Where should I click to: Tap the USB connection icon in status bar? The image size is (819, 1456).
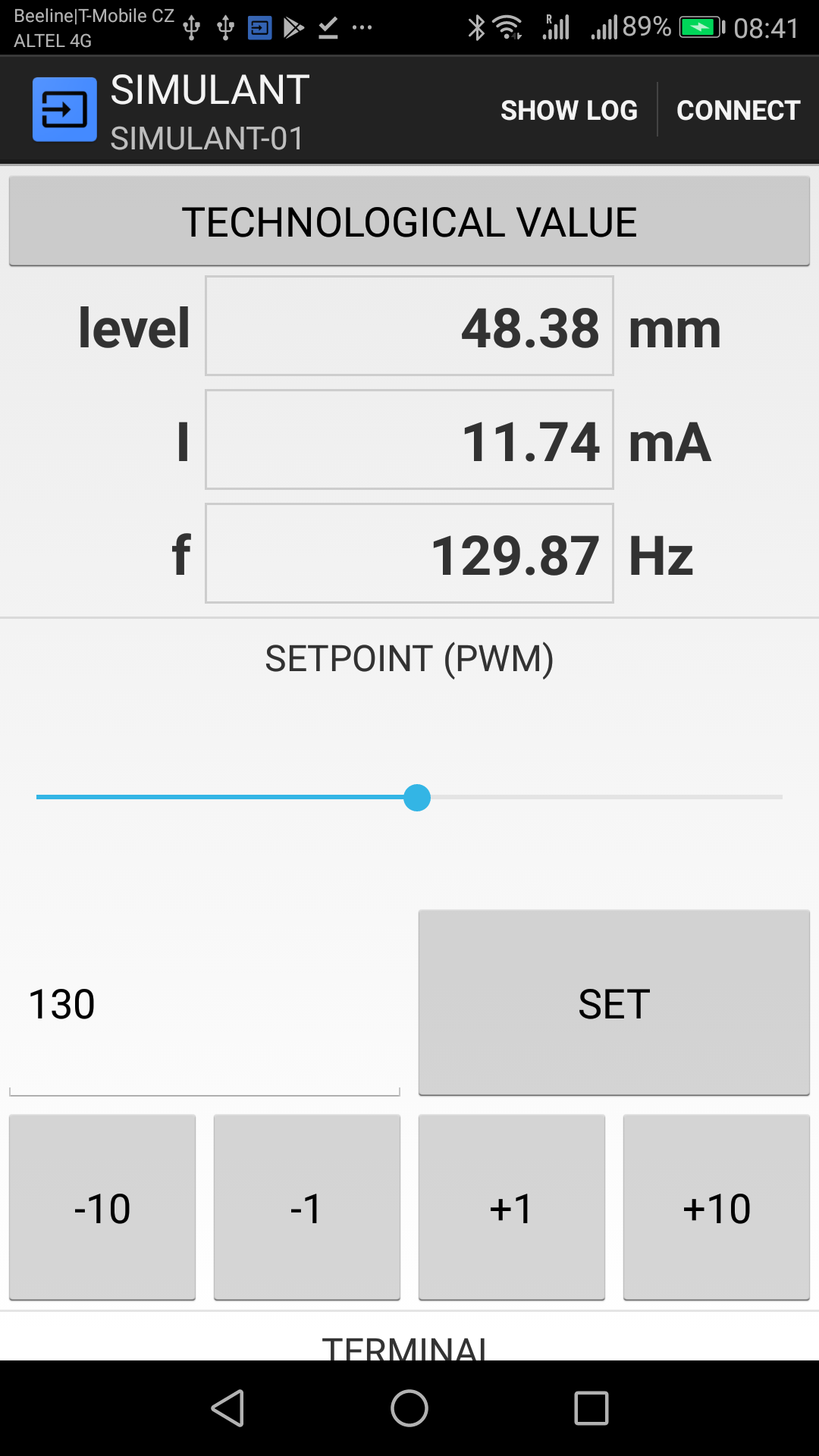[192, 27]
